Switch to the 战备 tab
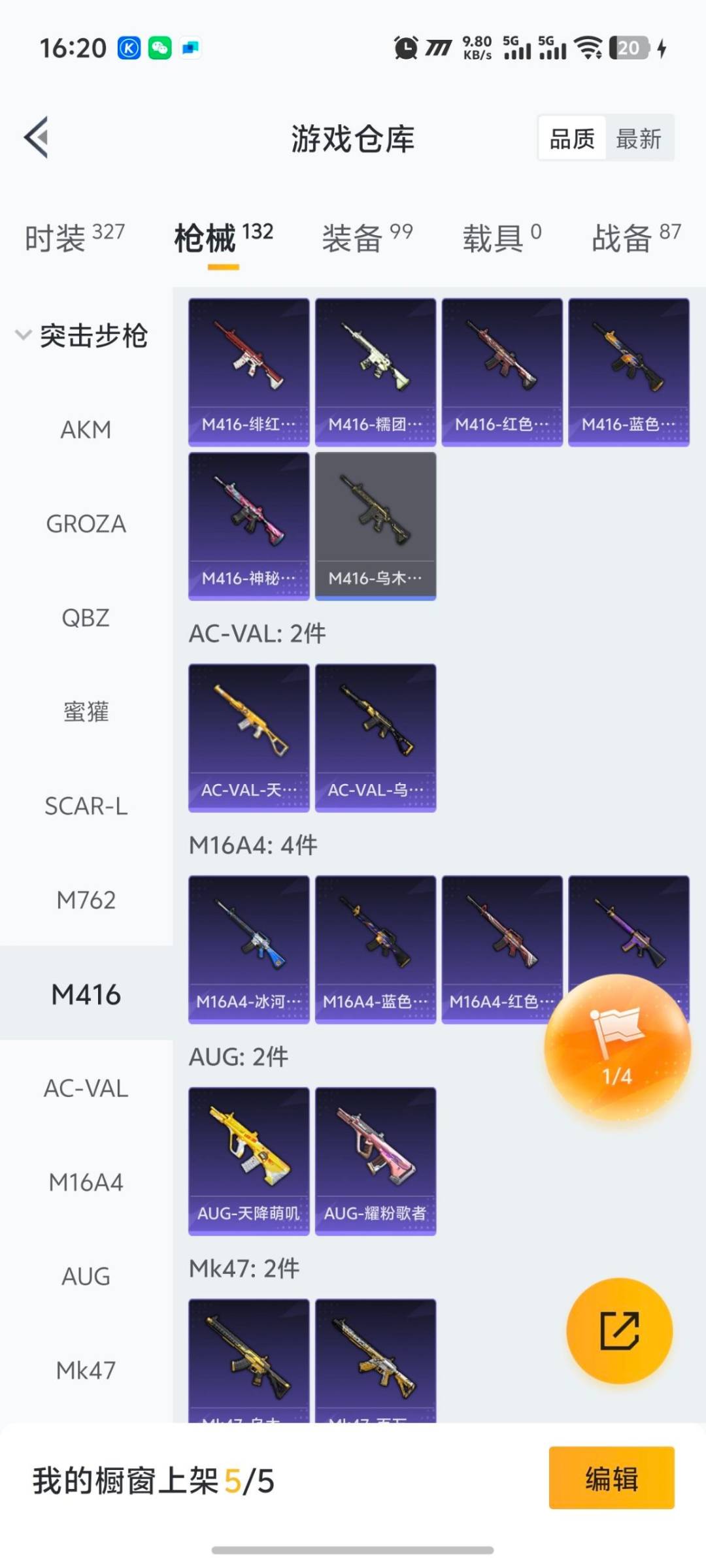The width and height of the screenshot is (706, 1568). 636,238
